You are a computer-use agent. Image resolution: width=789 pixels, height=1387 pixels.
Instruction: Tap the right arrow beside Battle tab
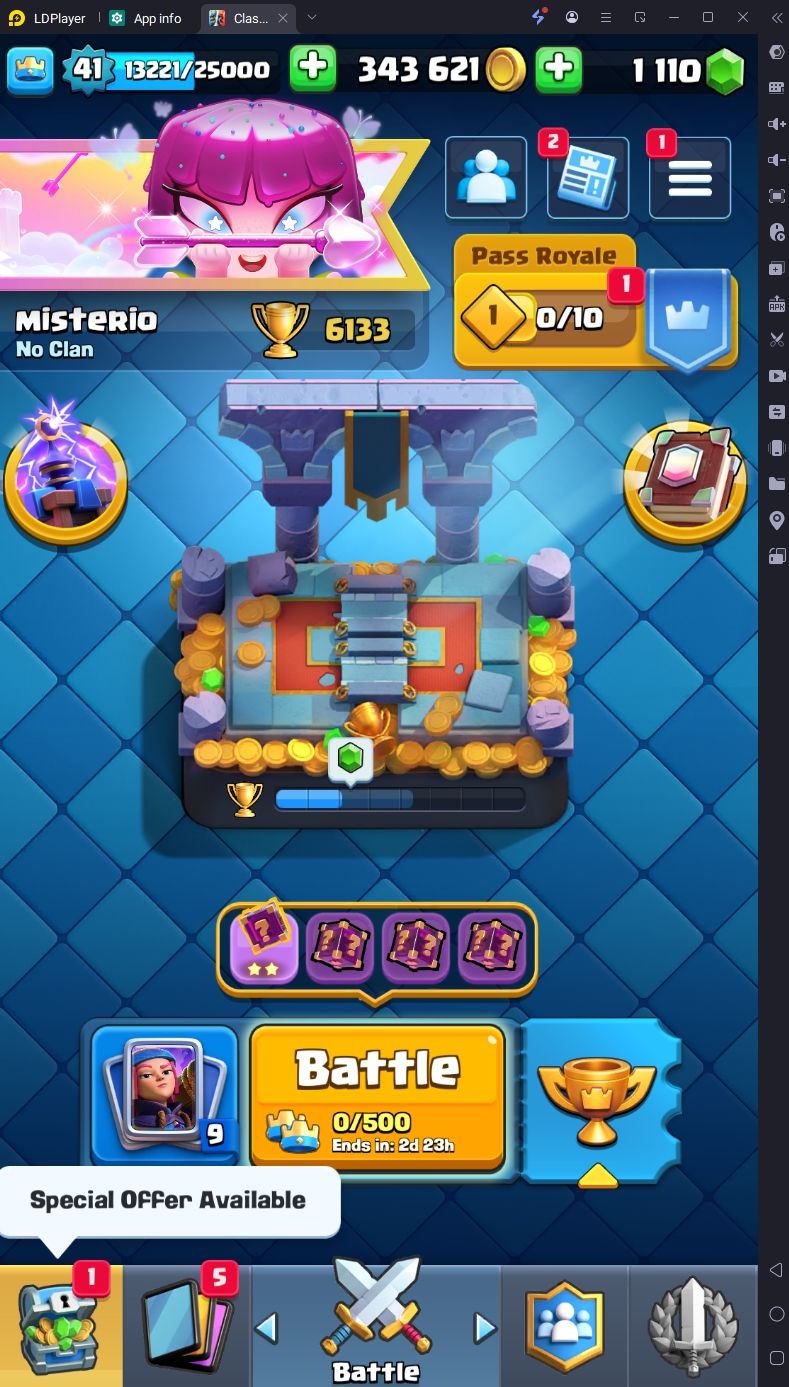pyautogui.click(x=485, y=1328)
